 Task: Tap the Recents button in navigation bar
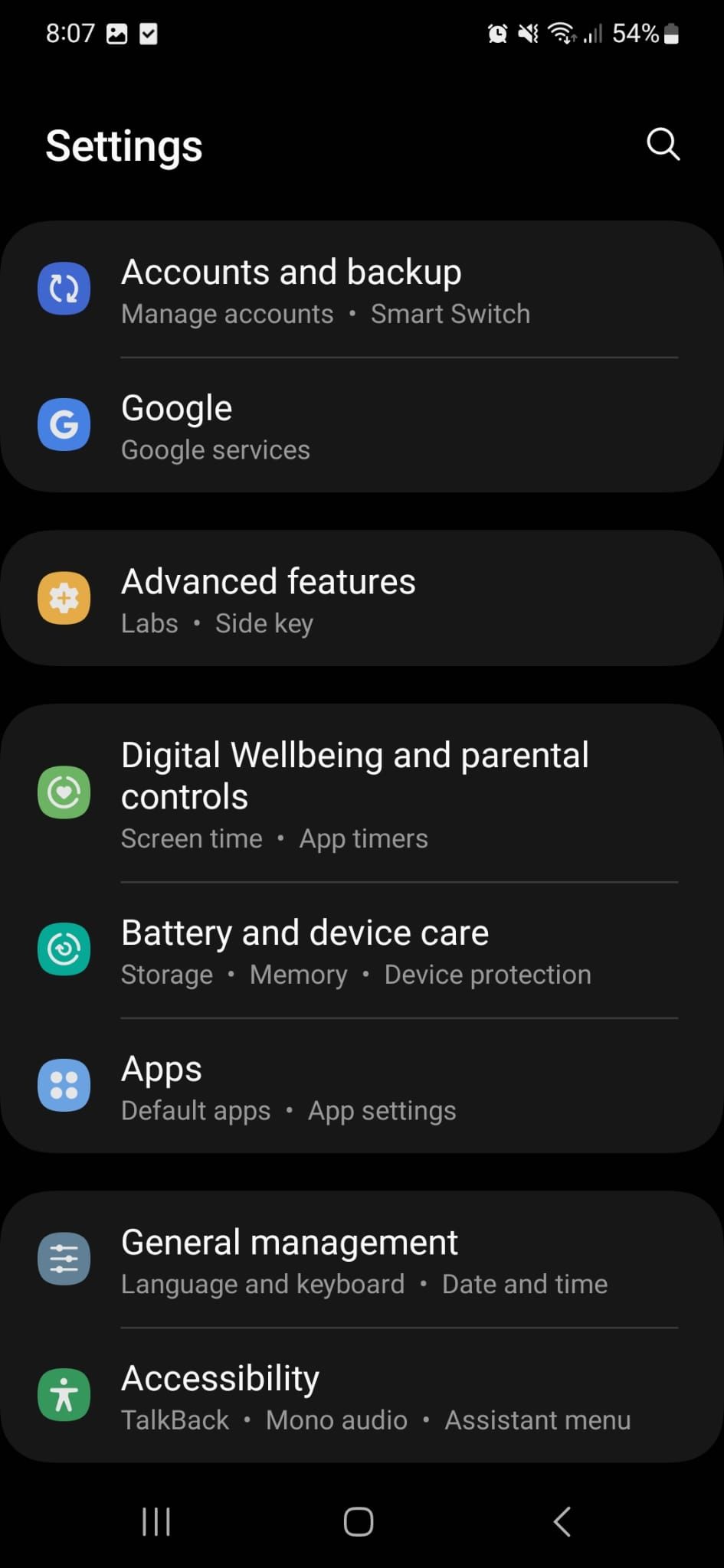click(x=156, y=1522)
